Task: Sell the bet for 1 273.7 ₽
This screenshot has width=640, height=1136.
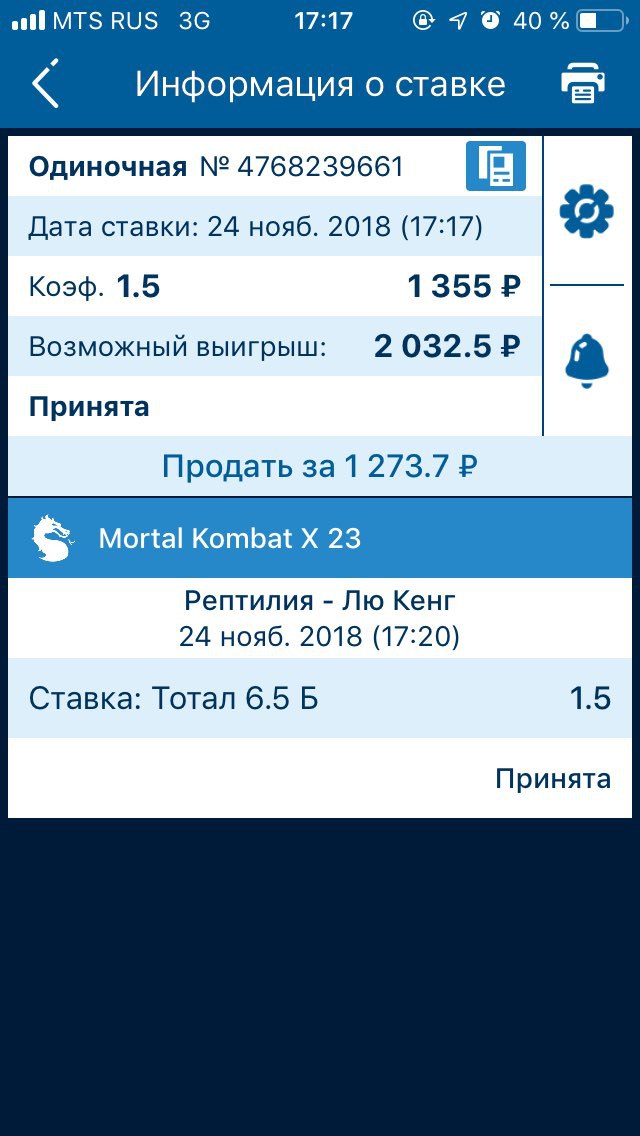Action: click(320, 467)
